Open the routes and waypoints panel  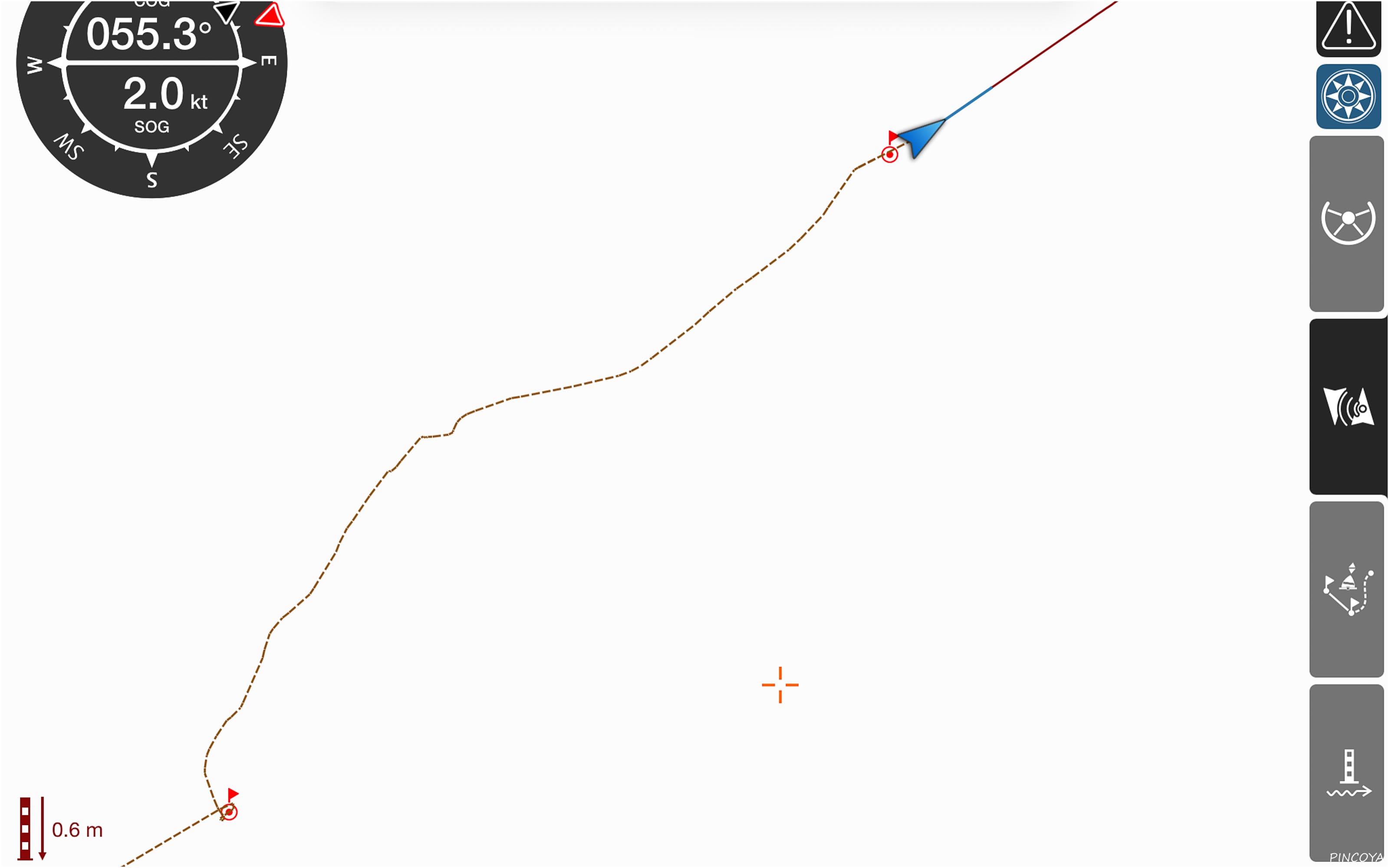(x=1346, y=589)
